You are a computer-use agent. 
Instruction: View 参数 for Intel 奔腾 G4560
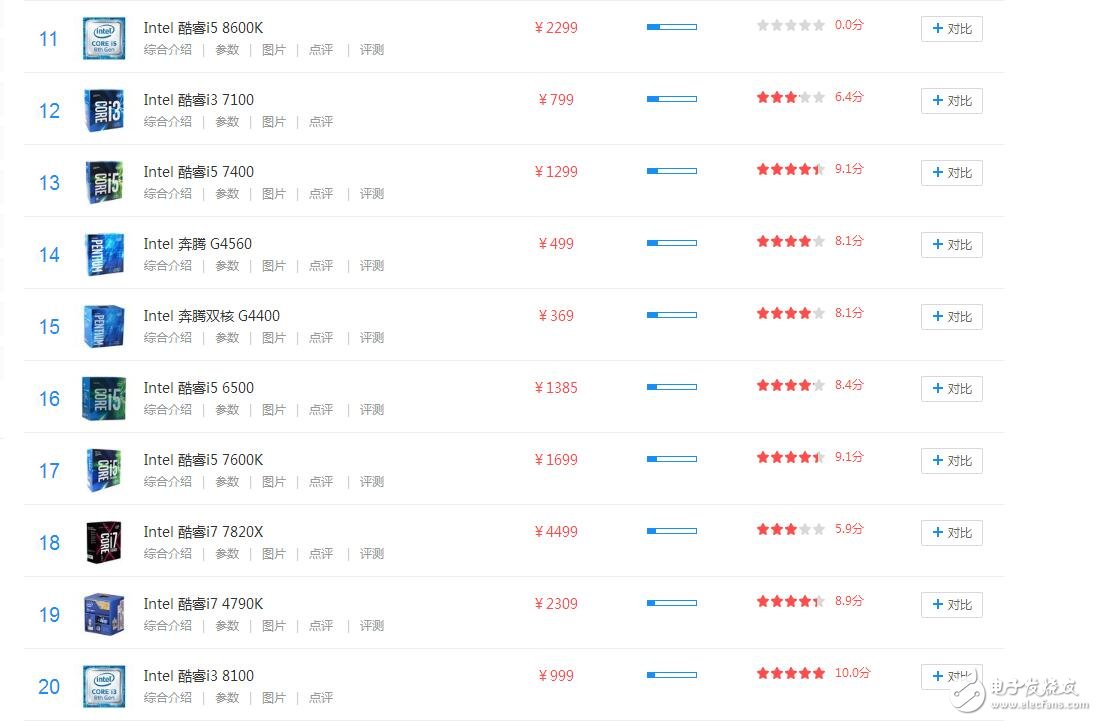tap(227, 266)
